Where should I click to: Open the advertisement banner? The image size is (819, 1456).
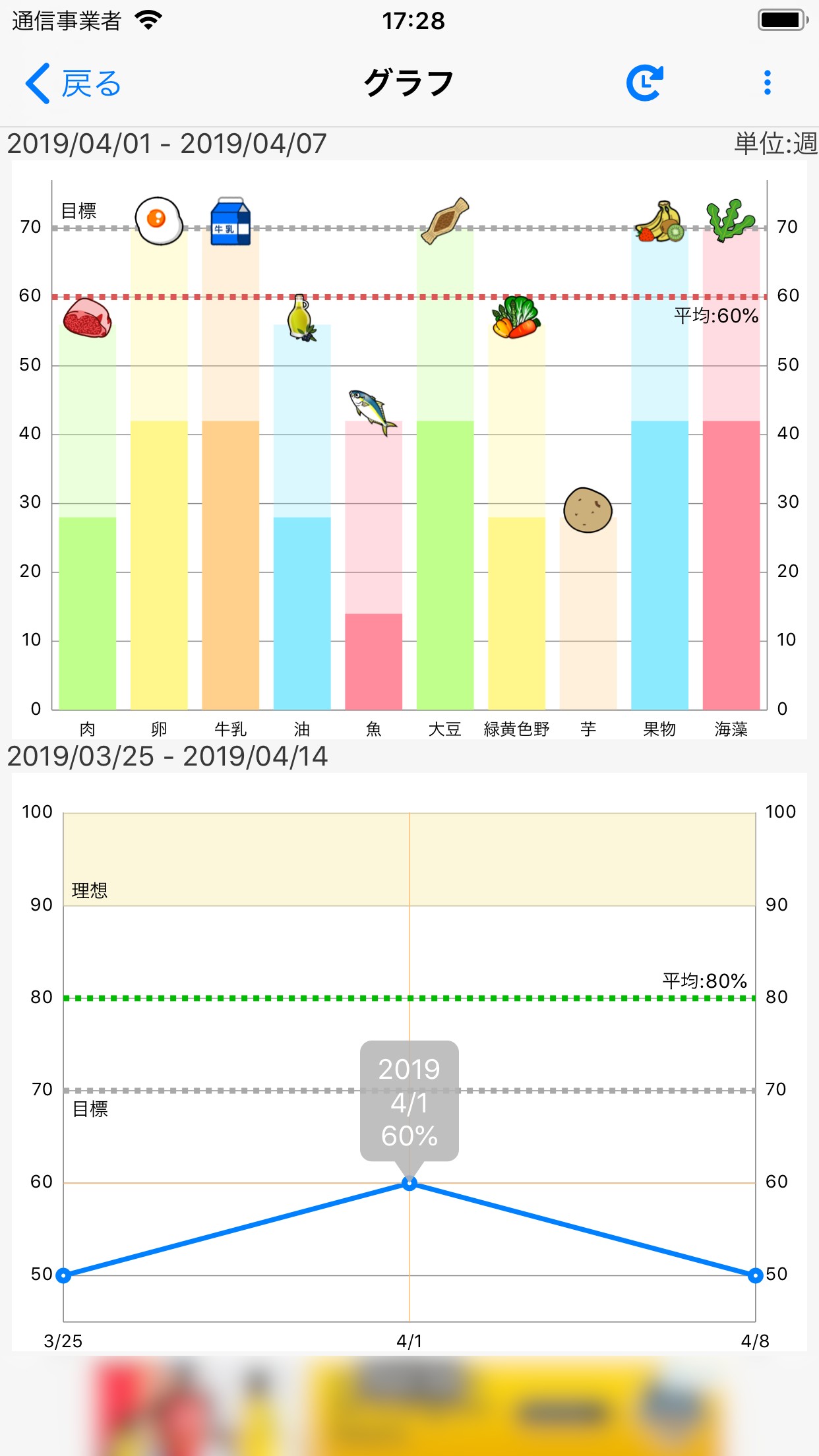click(x=409, y=1405)
